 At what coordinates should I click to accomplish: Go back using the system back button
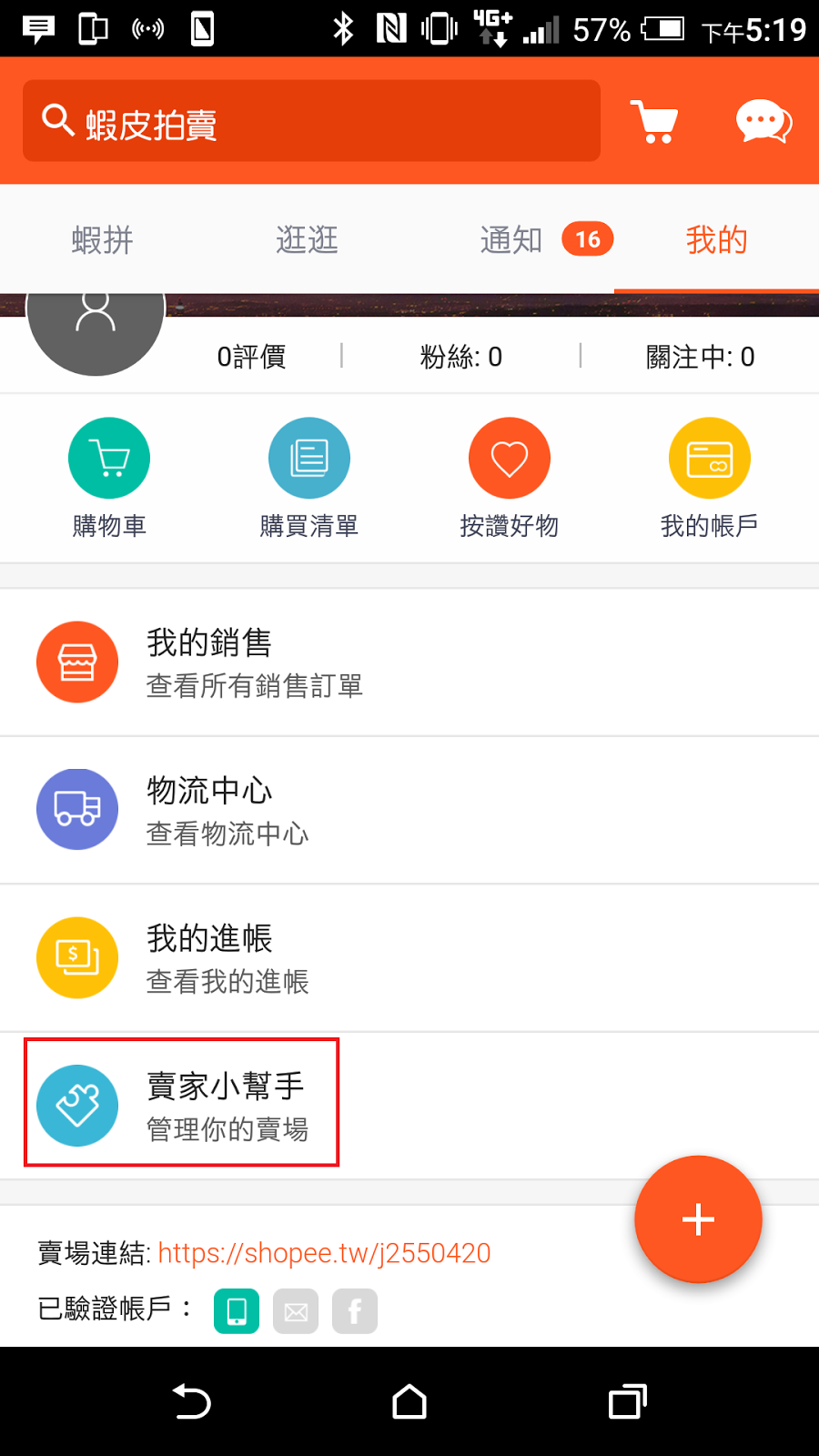coord(191,1401)
